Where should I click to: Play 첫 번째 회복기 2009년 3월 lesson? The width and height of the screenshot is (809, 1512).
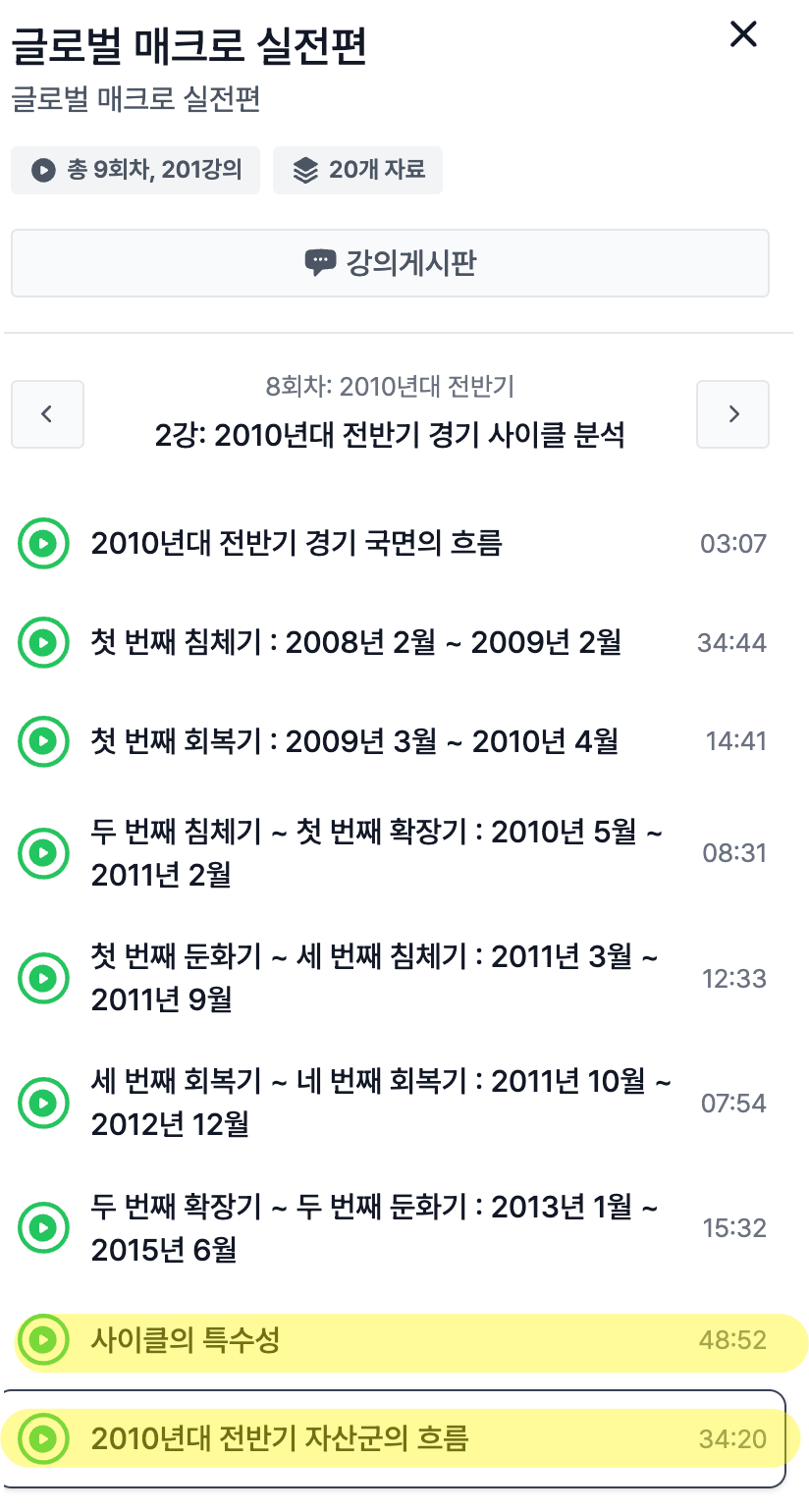(x=353, y=741)
